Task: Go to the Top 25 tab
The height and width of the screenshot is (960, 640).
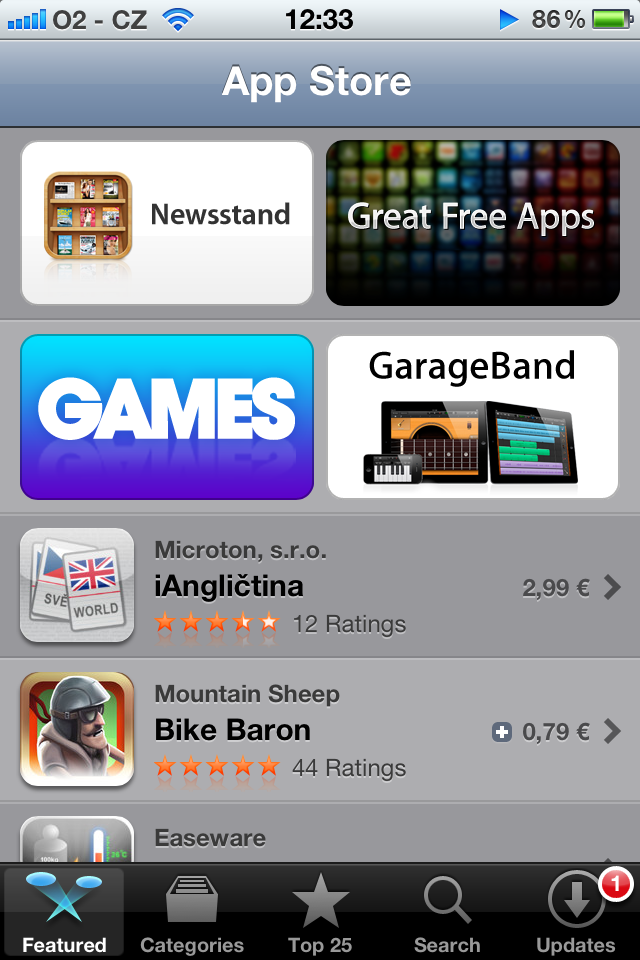Action: point(320,912)
